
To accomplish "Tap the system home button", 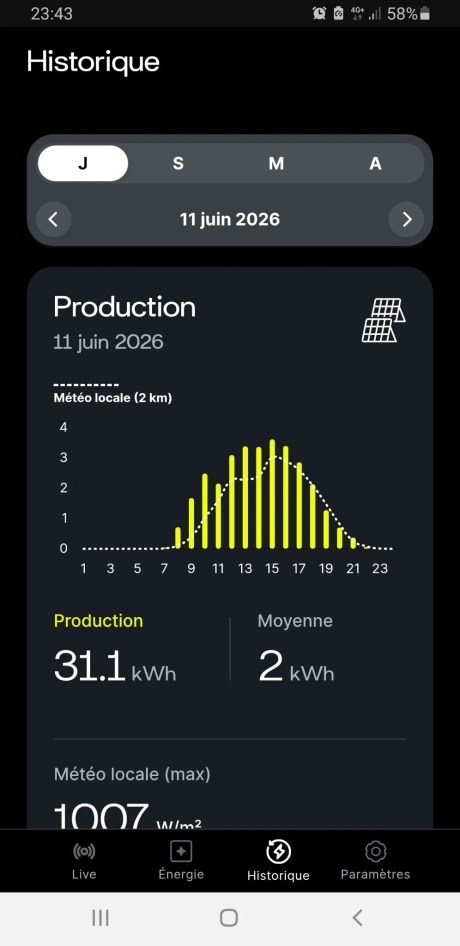I will pos(229,918).
